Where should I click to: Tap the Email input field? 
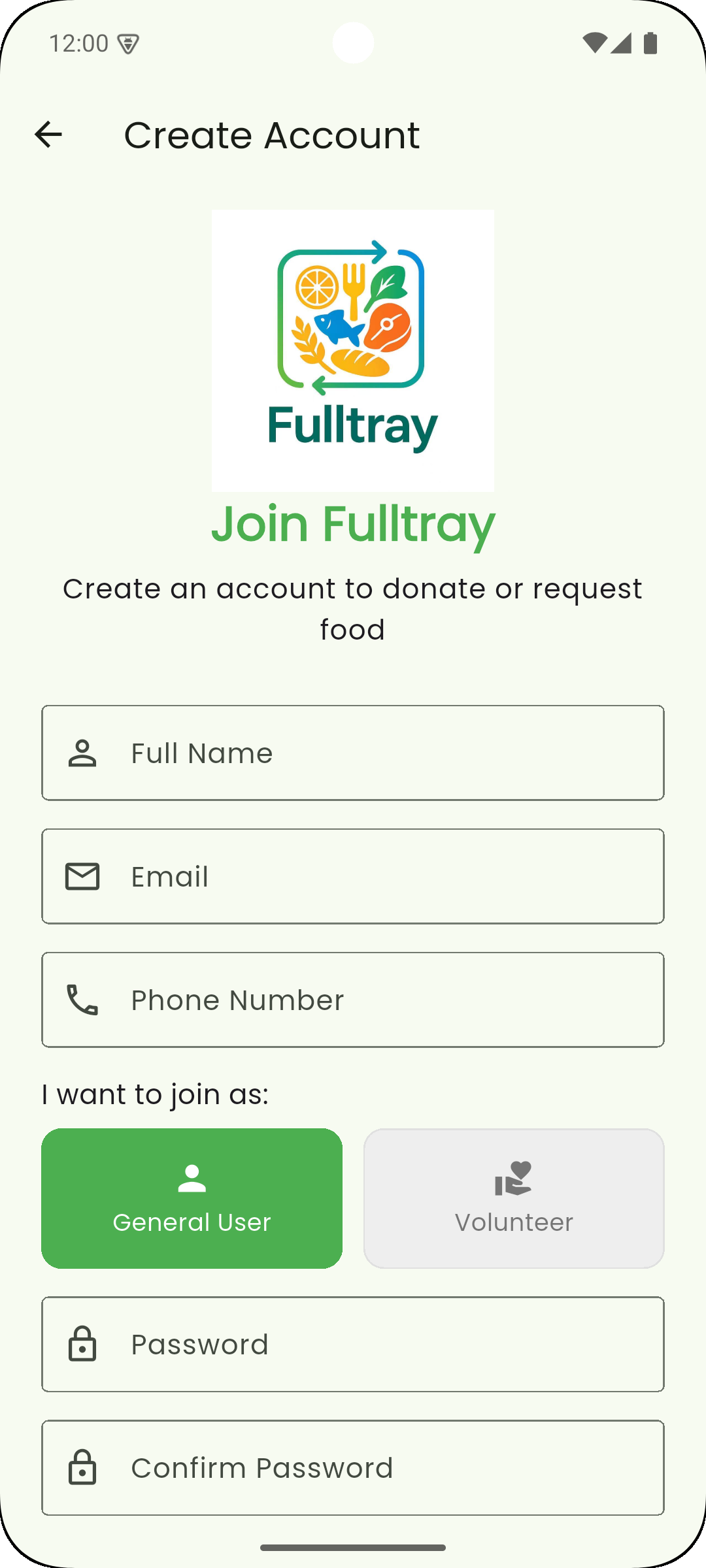click(353, 876)
